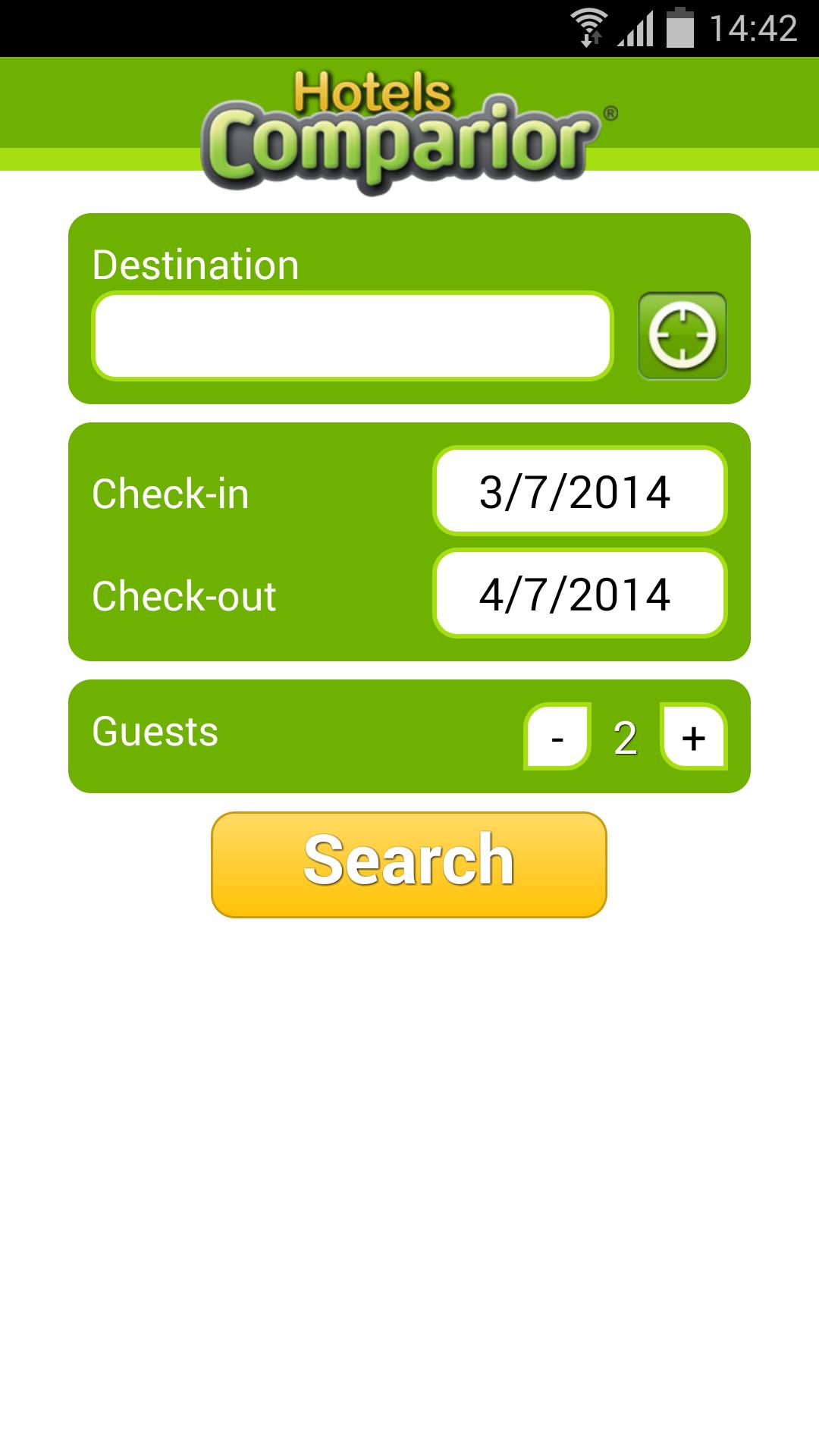Tap Check-in label to edit arrival date

168,494
